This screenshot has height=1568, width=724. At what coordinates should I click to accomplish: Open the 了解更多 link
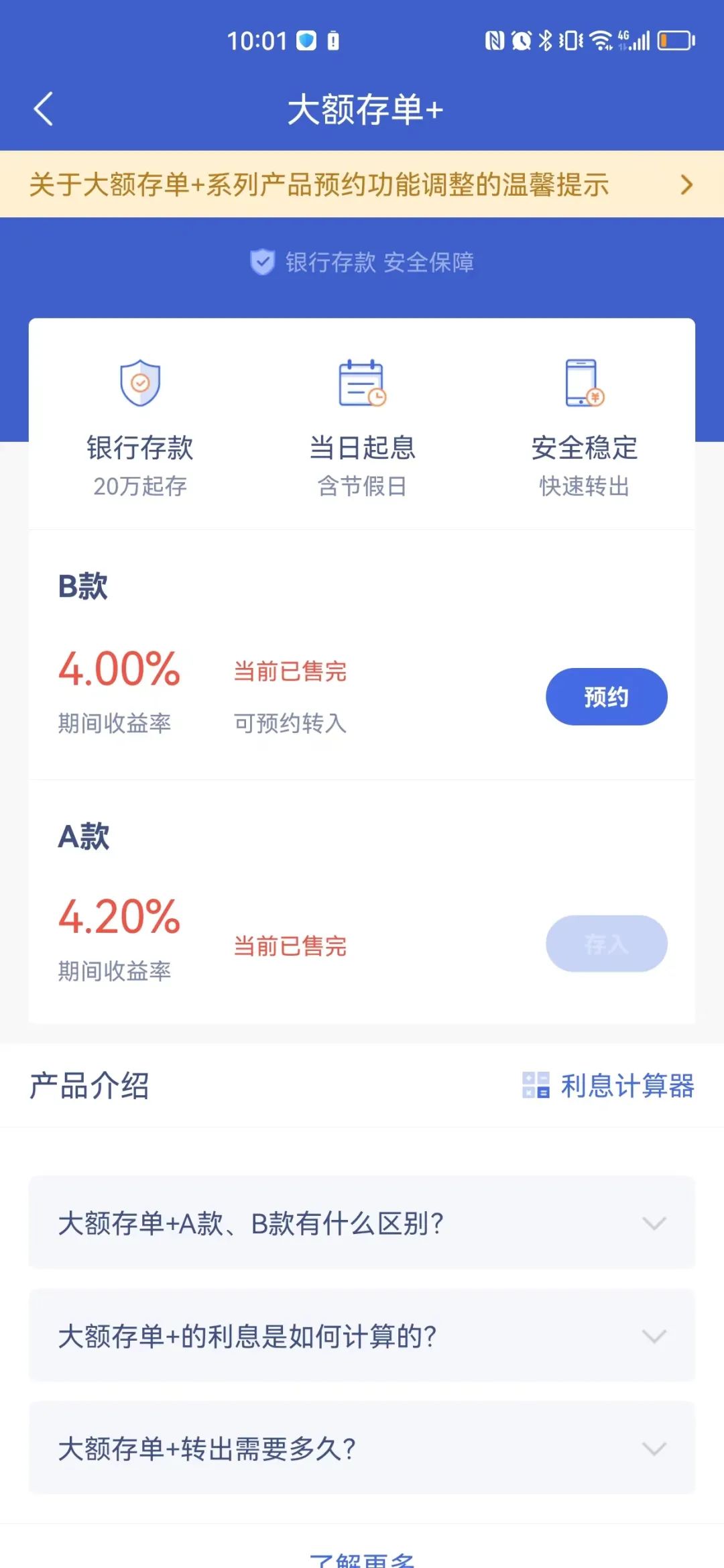tap(362, 1560)
